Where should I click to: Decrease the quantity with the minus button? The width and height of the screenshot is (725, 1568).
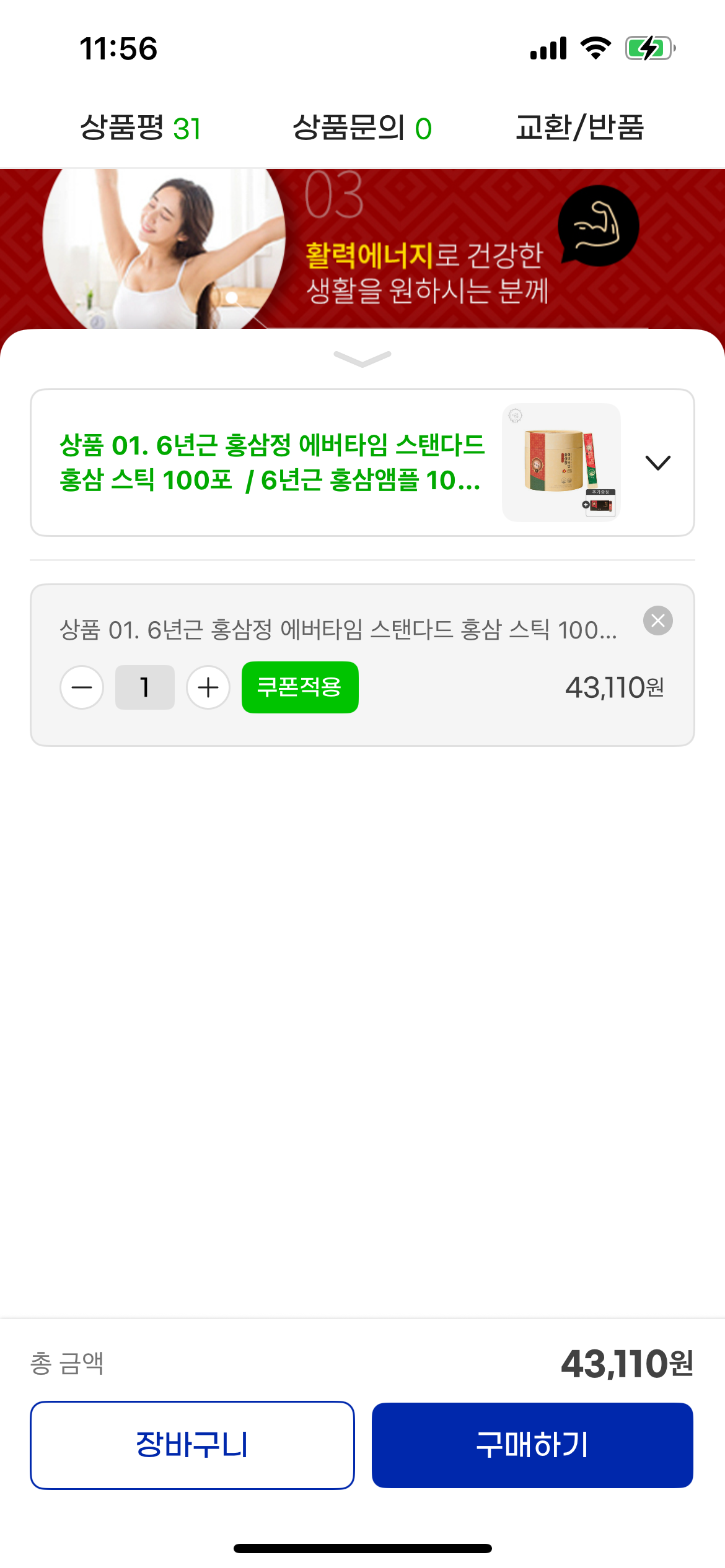coord(82,687)
